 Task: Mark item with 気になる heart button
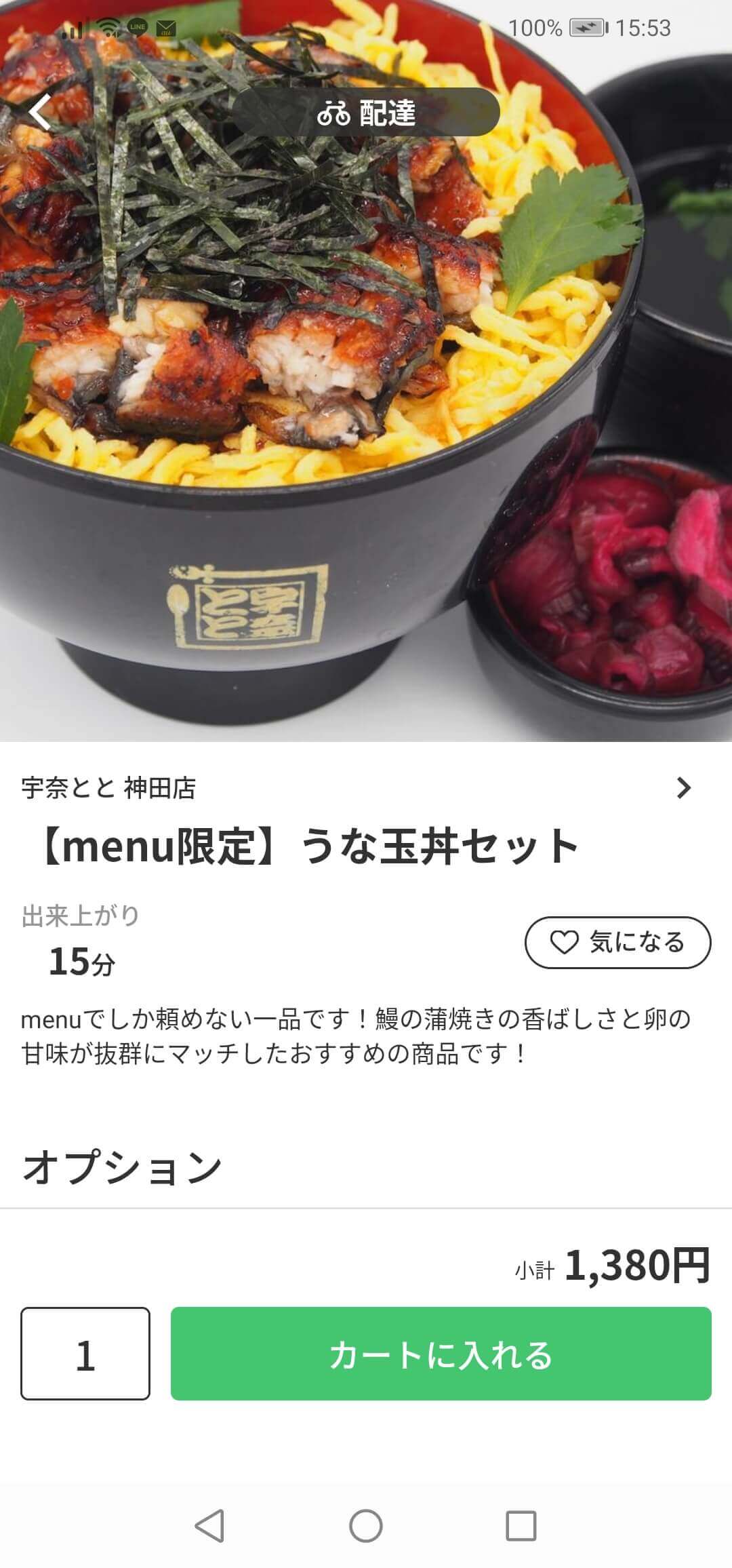(x=617, y=942)
